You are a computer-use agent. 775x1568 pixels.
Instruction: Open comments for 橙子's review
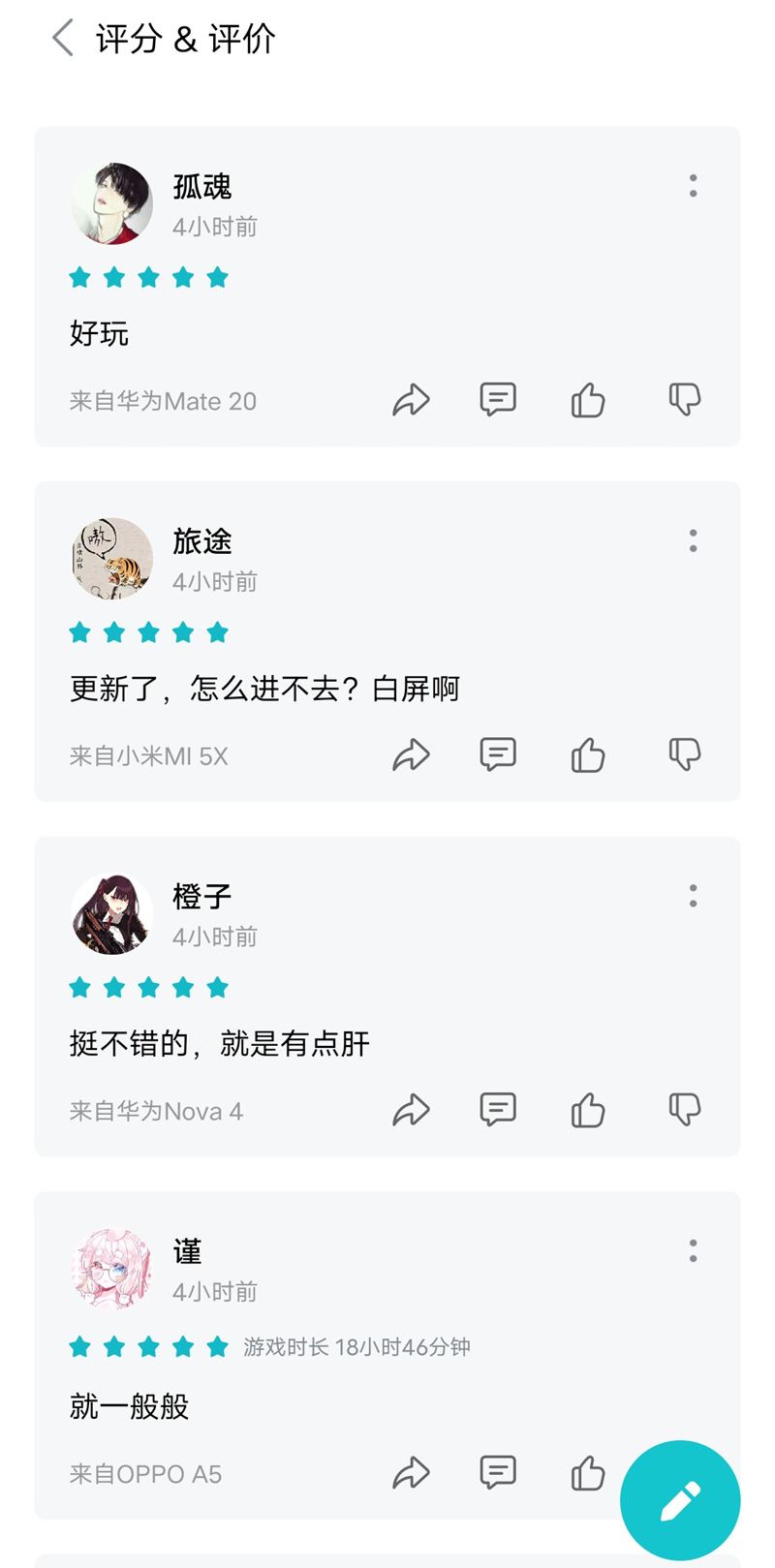[496, 1110]
